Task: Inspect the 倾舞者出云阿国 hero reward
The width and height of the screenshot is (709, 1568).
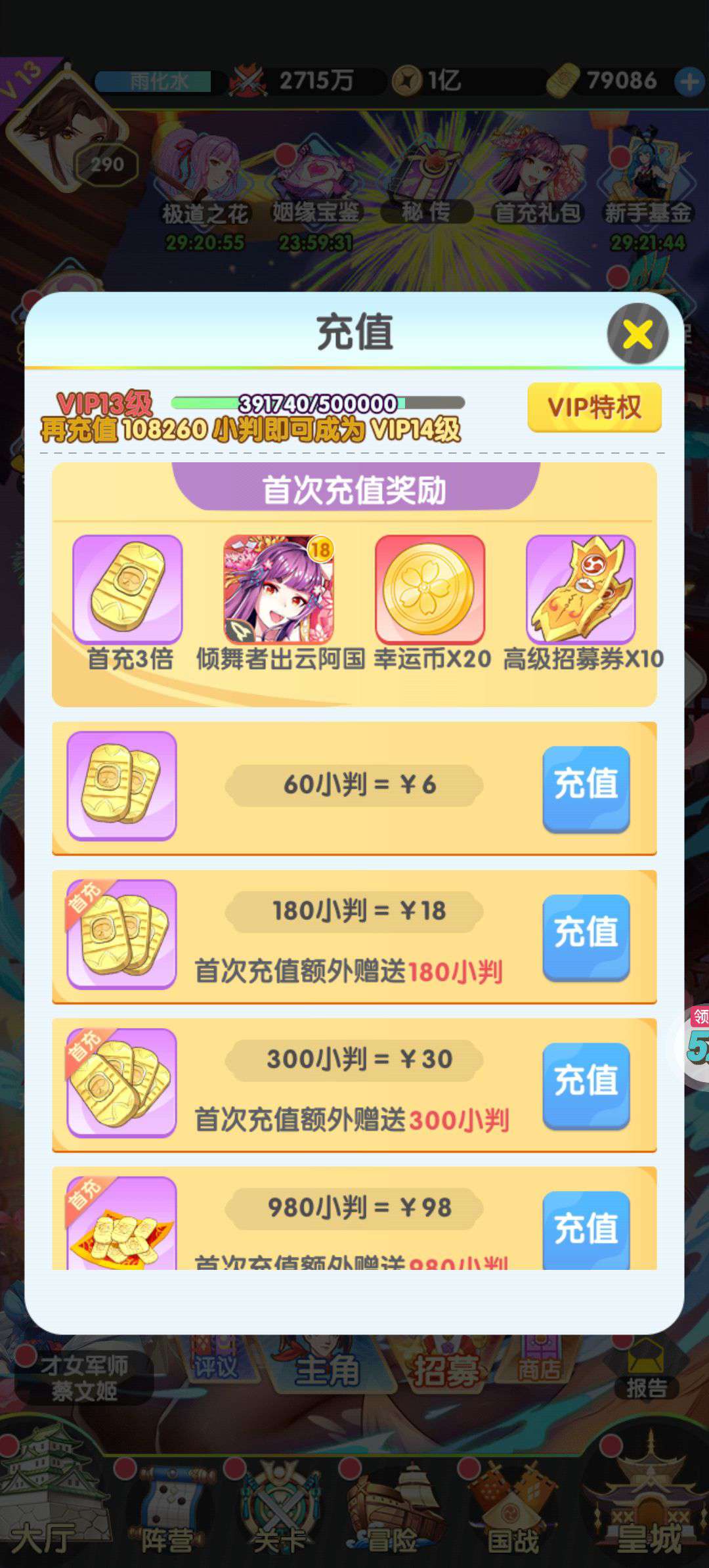Action: tap(278, 589)
